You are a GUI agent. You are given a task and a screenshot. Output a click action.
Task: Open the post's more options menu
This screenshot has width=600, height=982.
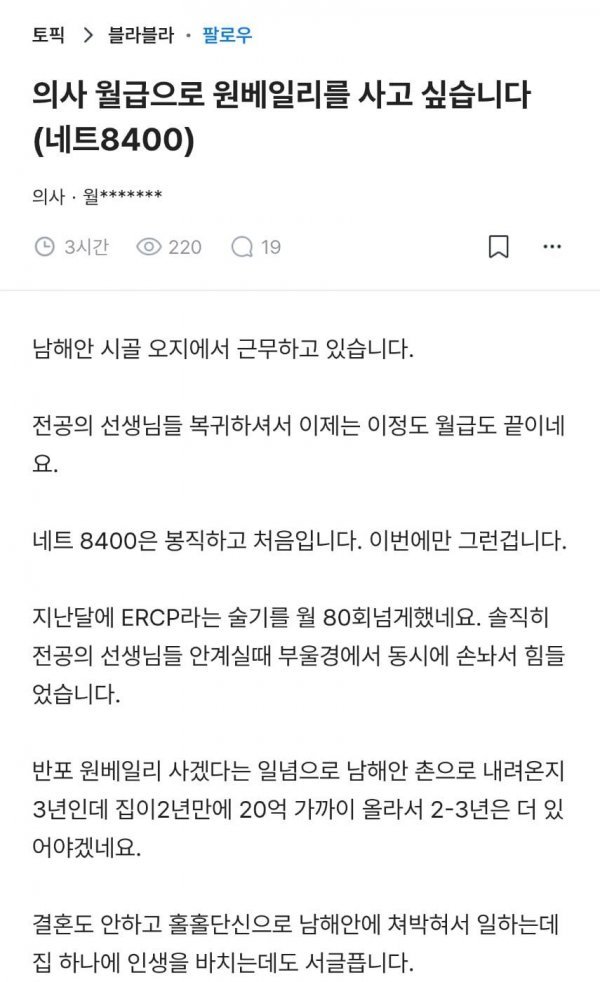[552, 246]
